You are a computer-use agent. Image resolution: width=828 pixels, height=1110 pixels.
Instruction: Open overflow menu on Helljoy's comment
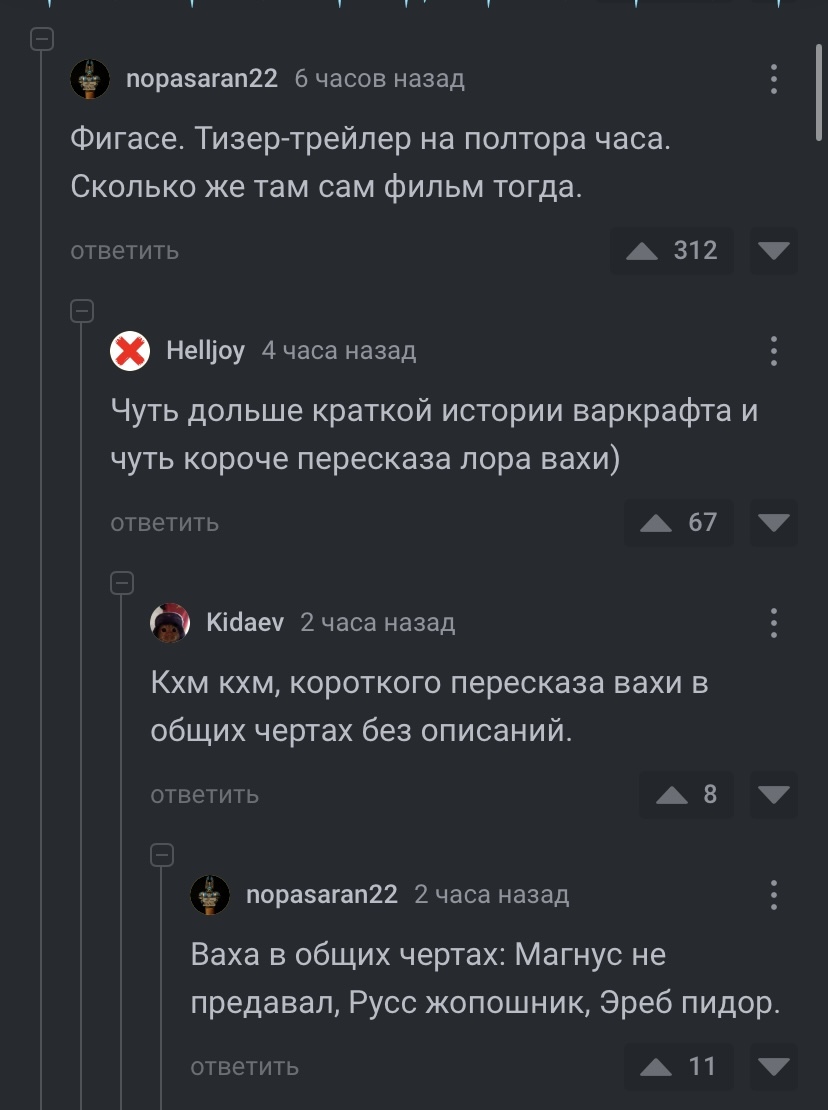pyautogui.click(x=774, y=351)
